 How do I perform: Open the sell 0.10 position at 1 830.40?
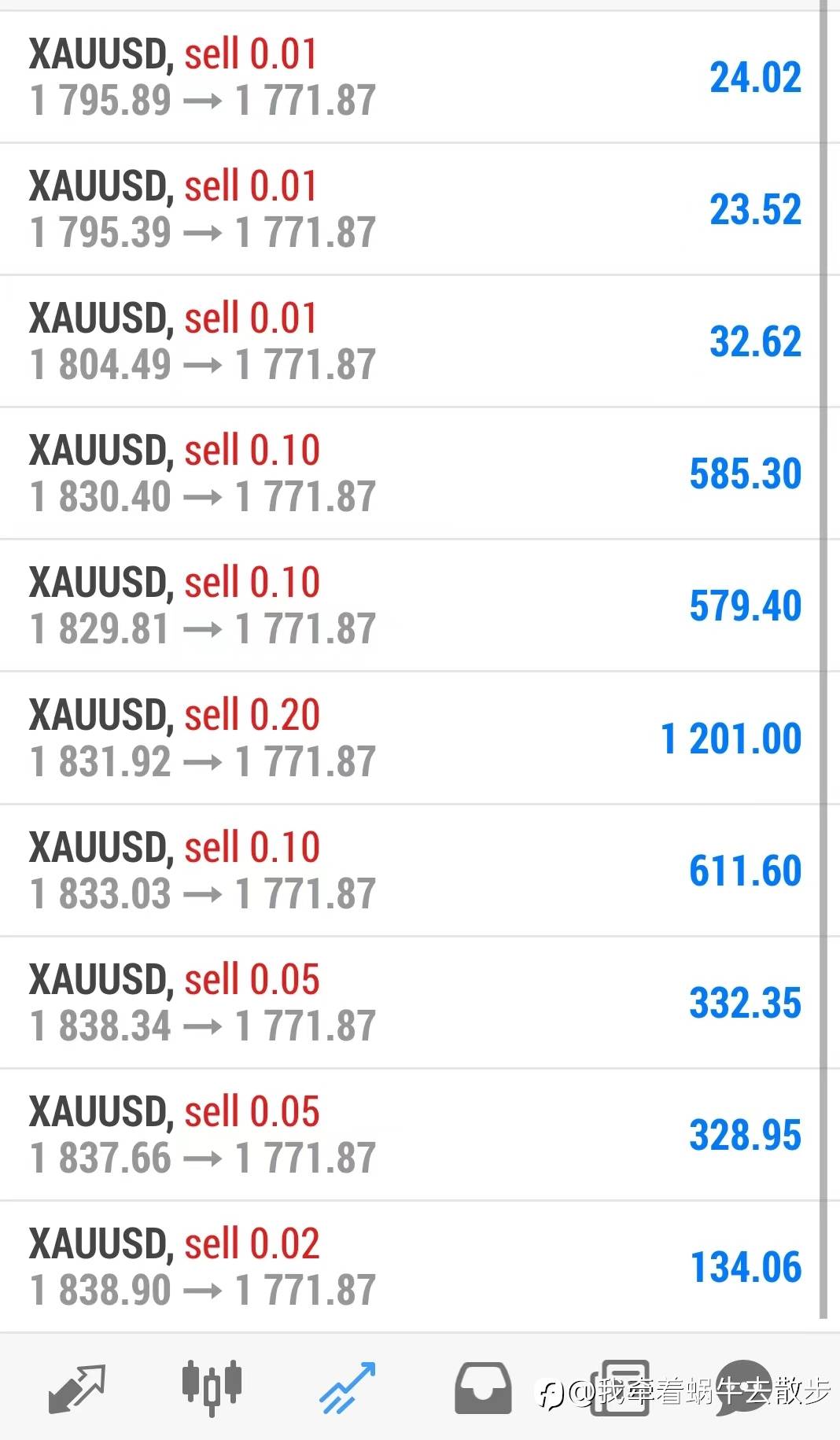[409, 473]
